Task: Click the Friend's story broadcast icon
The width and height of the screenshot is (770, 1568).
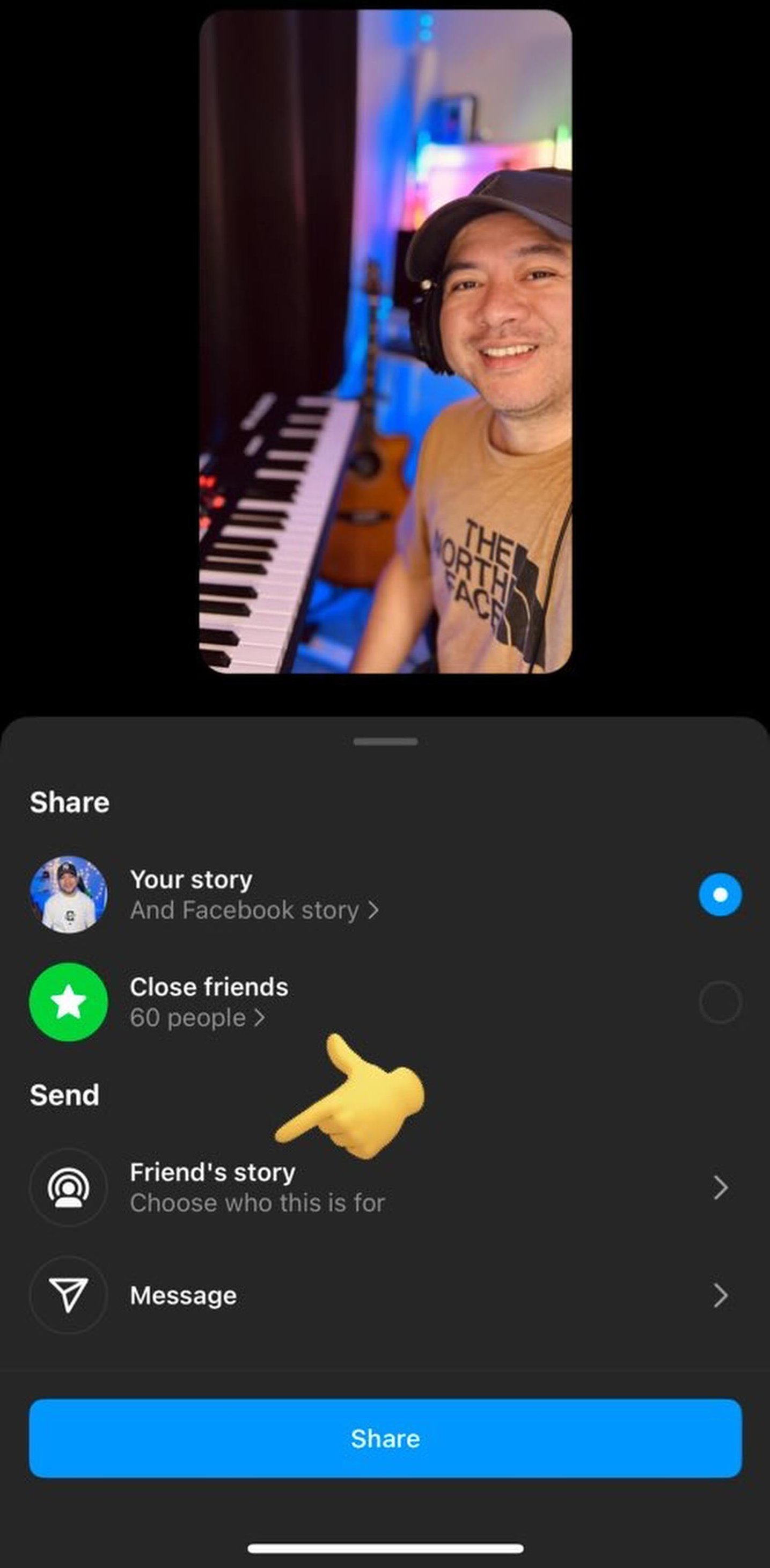Action: pyautogui.click(x=68, y=1188)
